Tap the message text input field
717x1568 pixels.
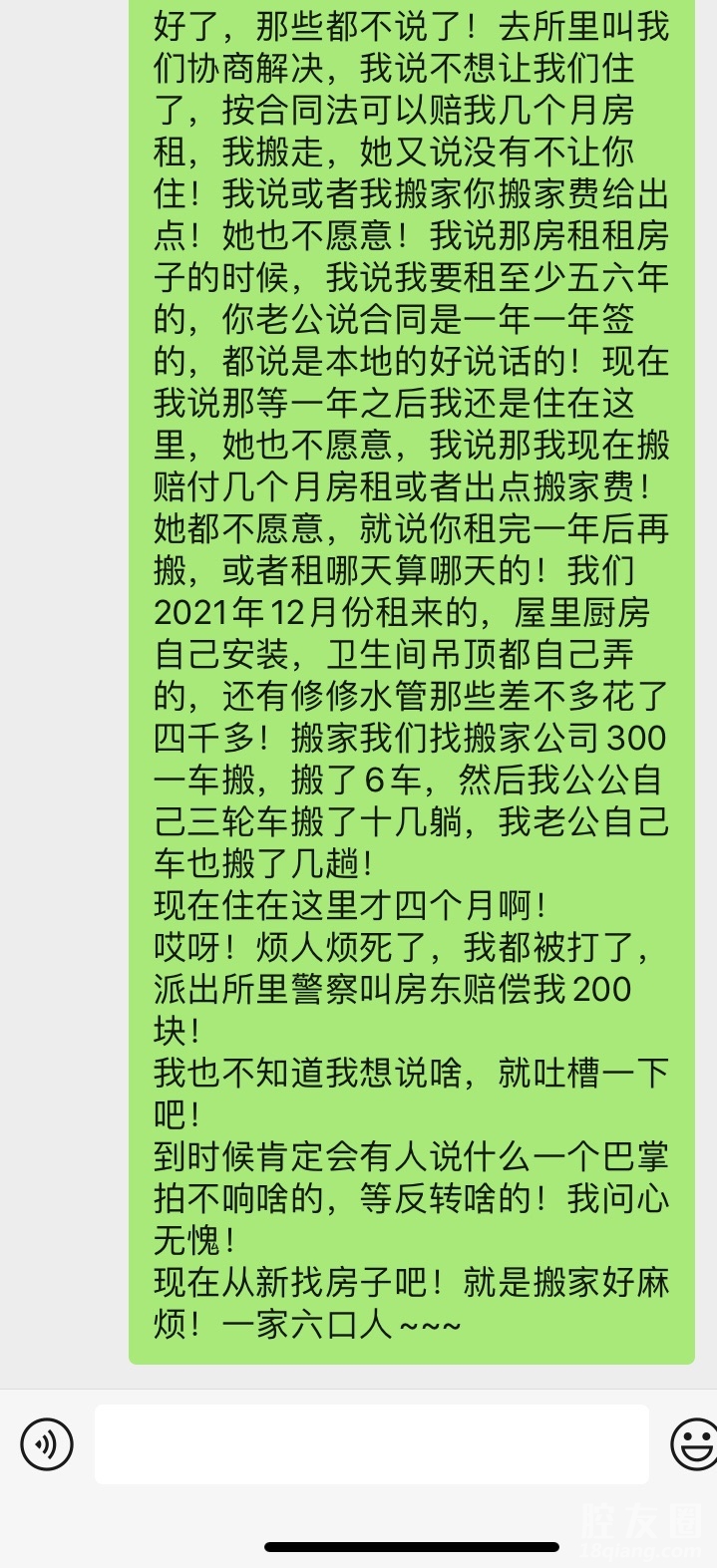coord(371,1443)
